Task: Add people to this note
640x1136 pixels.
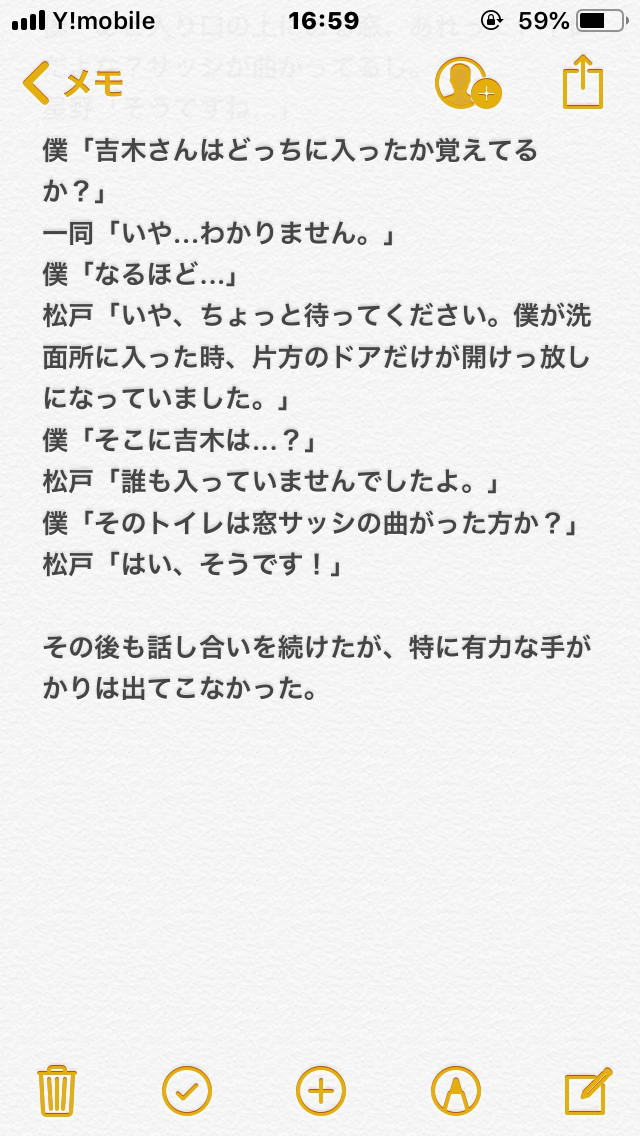Action: [467, 83]
